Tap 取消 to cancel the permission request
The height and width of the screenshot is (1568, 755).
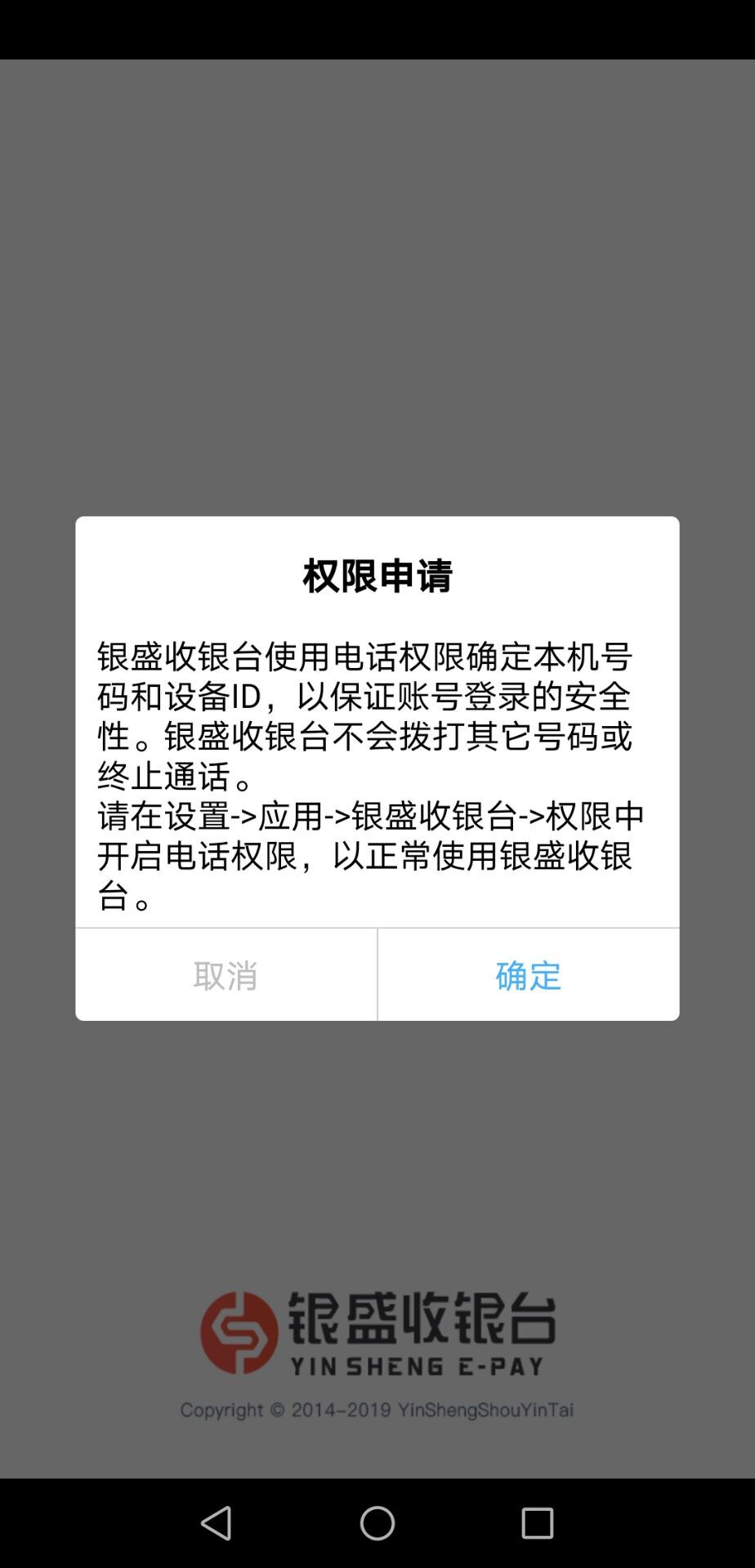click(226, 974)
